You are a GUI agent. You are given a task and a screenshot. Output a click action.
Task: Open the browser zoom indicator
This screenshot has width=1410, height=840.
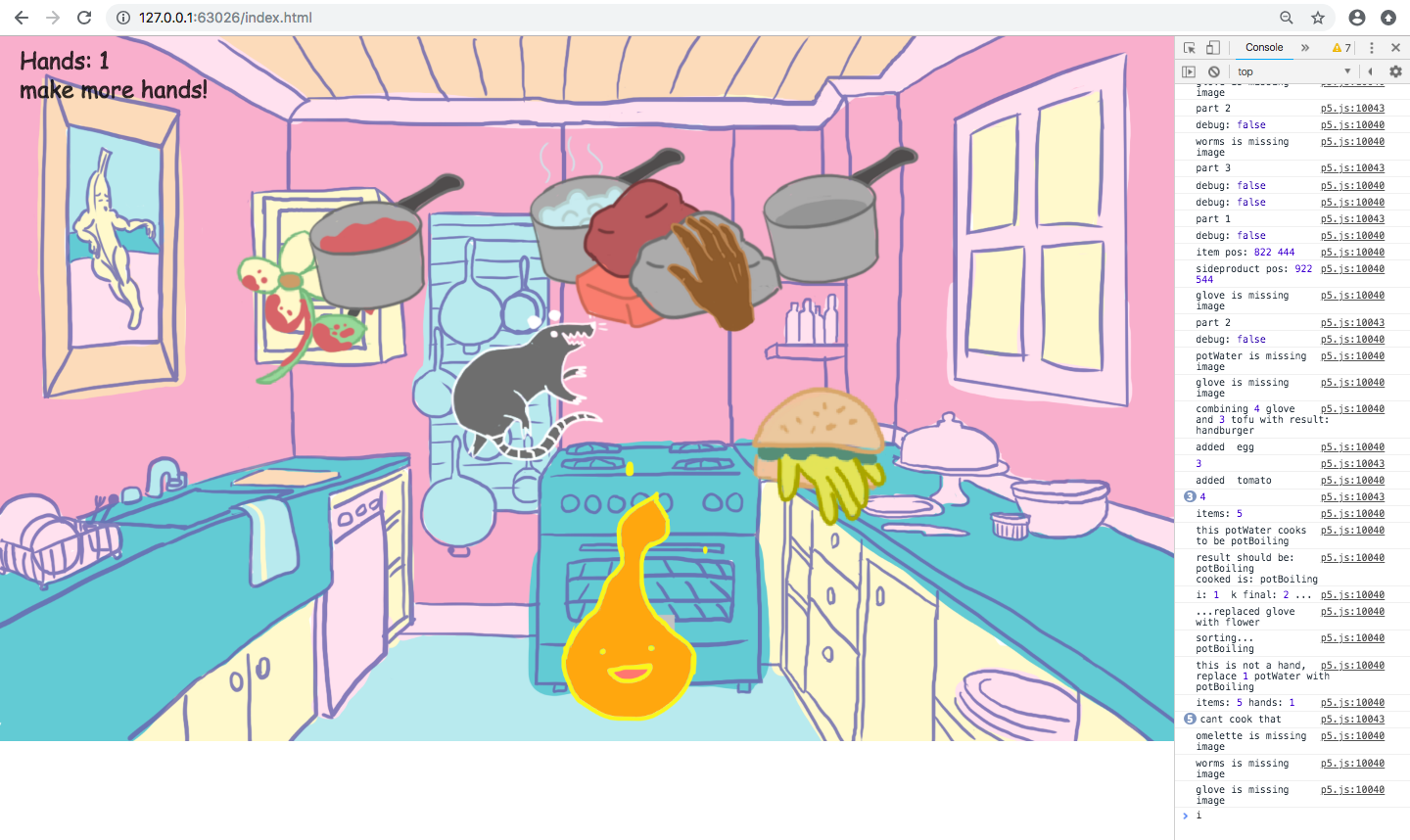[1287, 18]
